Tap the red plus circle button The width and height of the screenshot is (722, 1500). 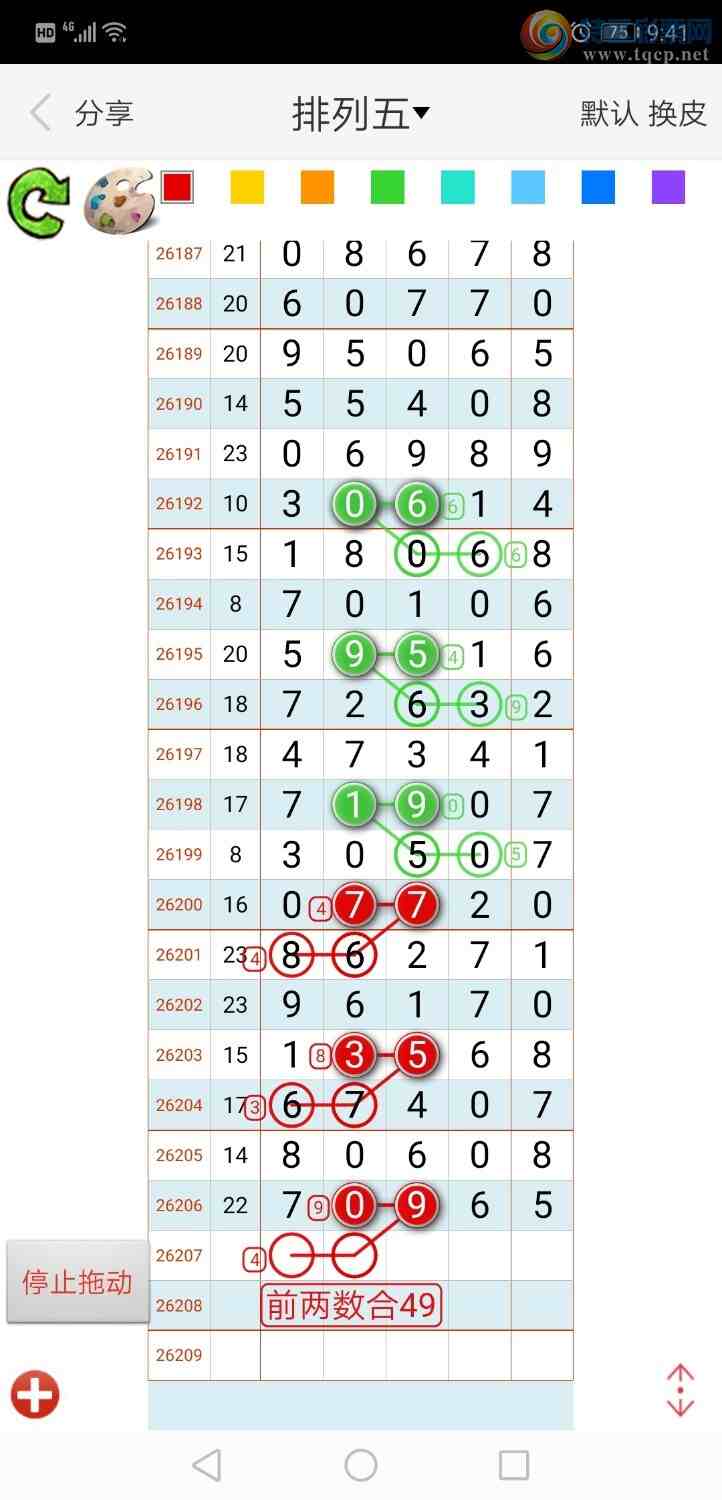tap(35, 1395)
